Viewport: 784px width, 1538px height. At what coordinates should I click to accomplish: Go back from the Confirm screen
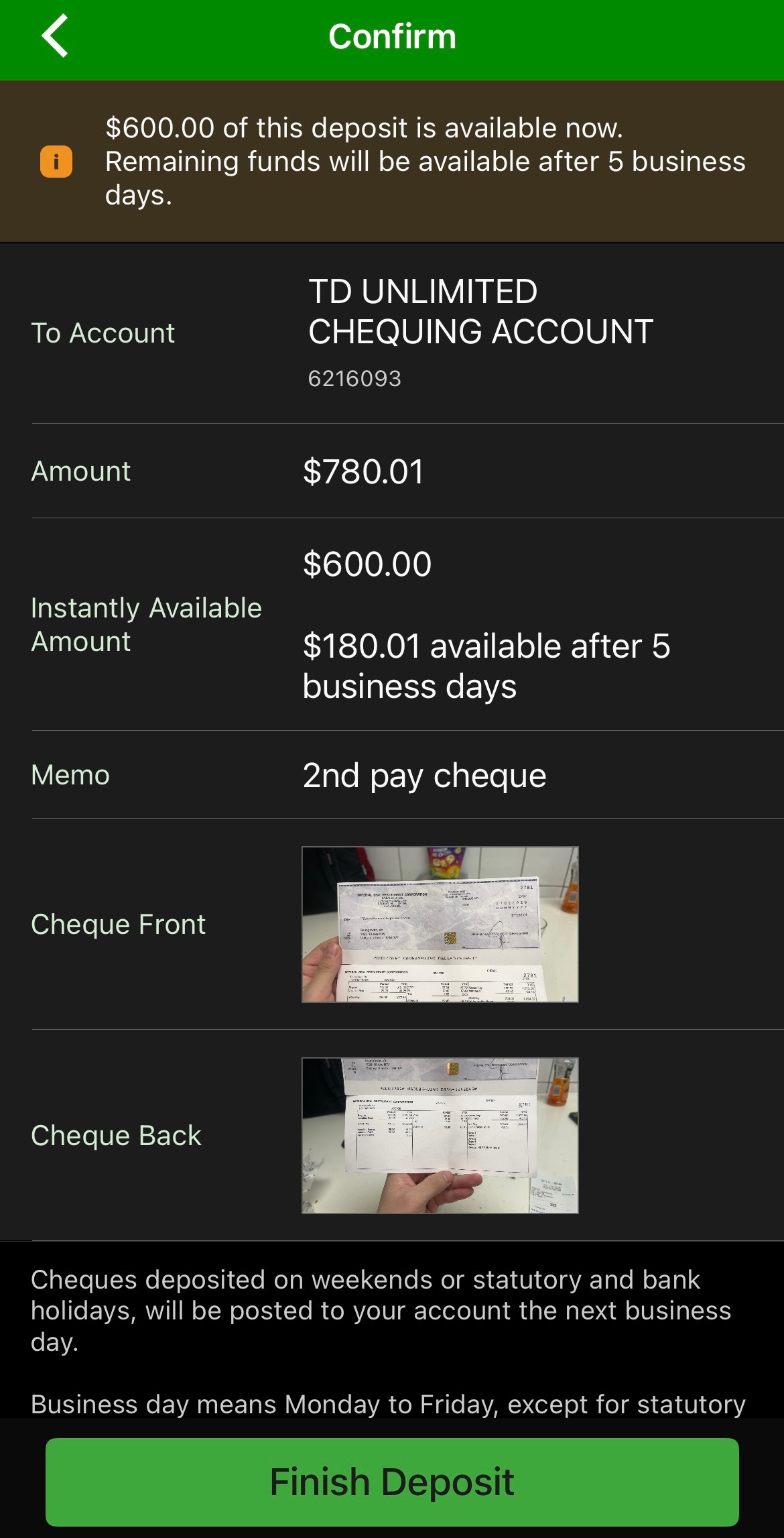[55, 36]
